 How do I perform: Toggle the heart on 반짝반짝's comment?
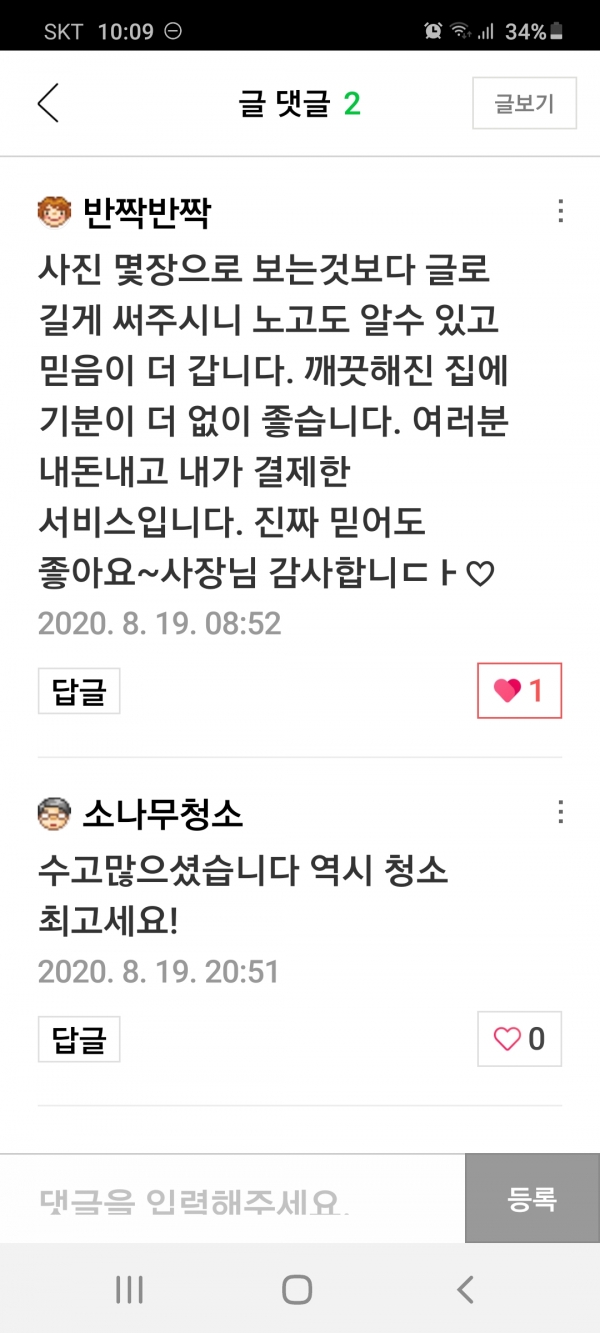tap(519, 690)
